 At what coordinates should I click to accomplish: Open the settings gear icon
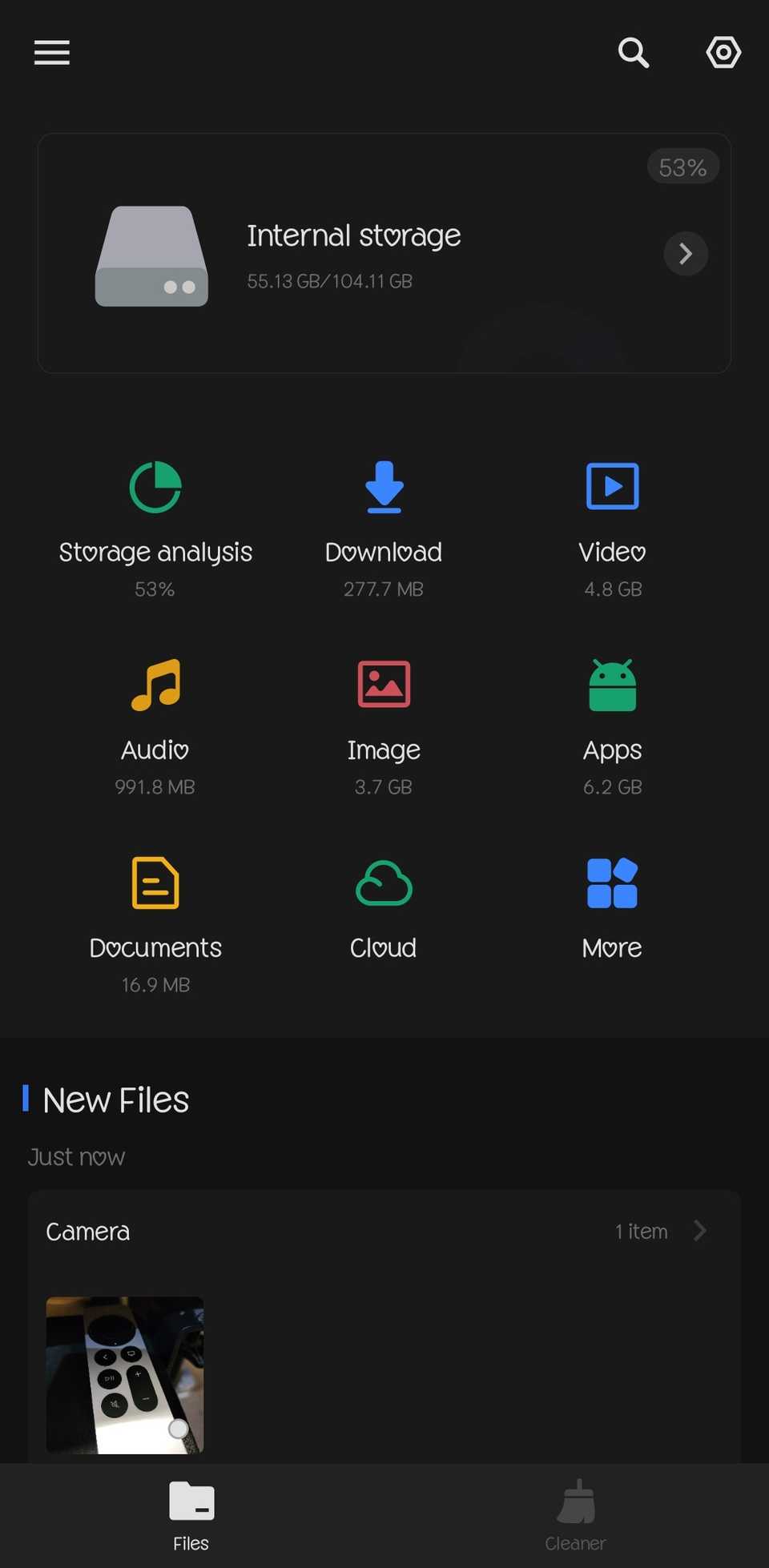[723, 53]
